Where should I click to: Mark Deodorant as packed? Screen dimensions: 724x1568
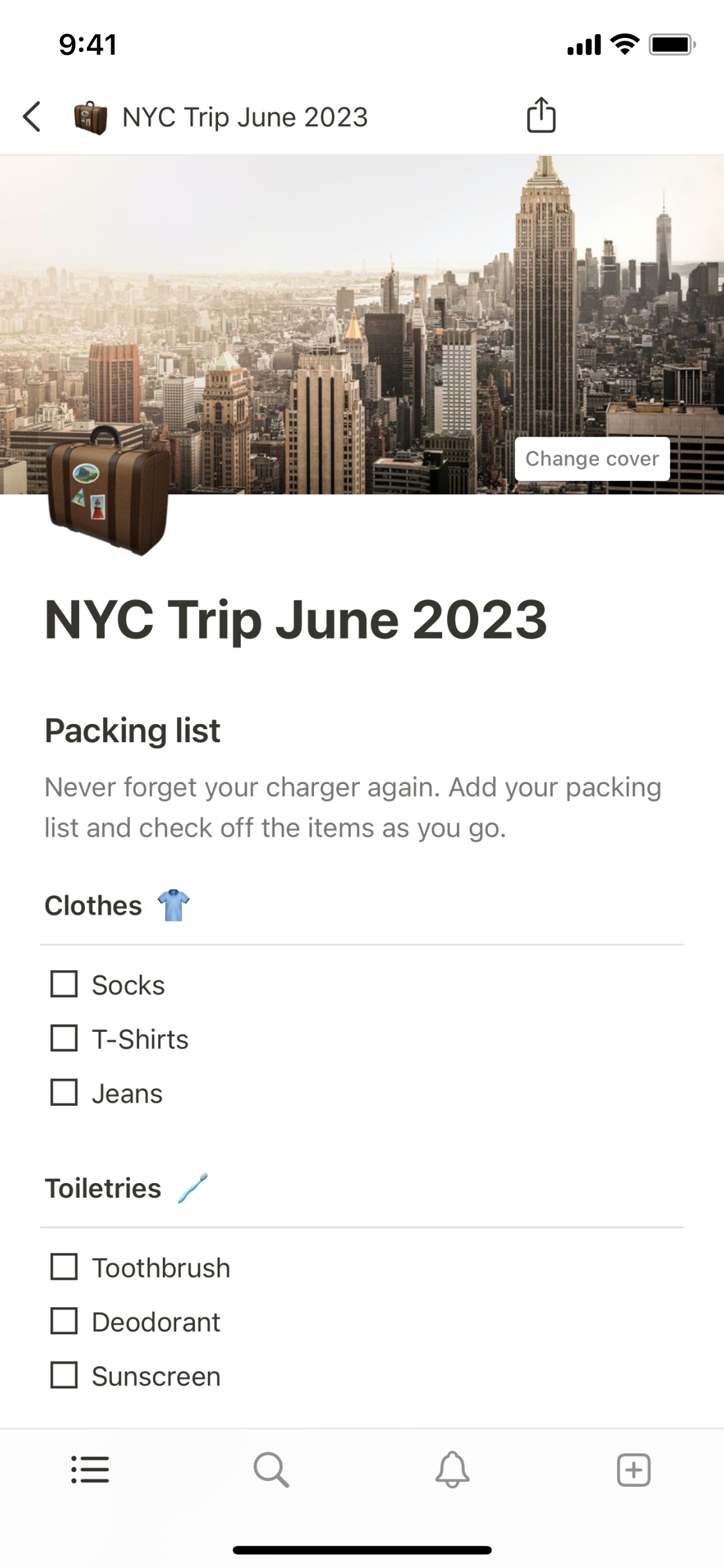pos(64,1321)
